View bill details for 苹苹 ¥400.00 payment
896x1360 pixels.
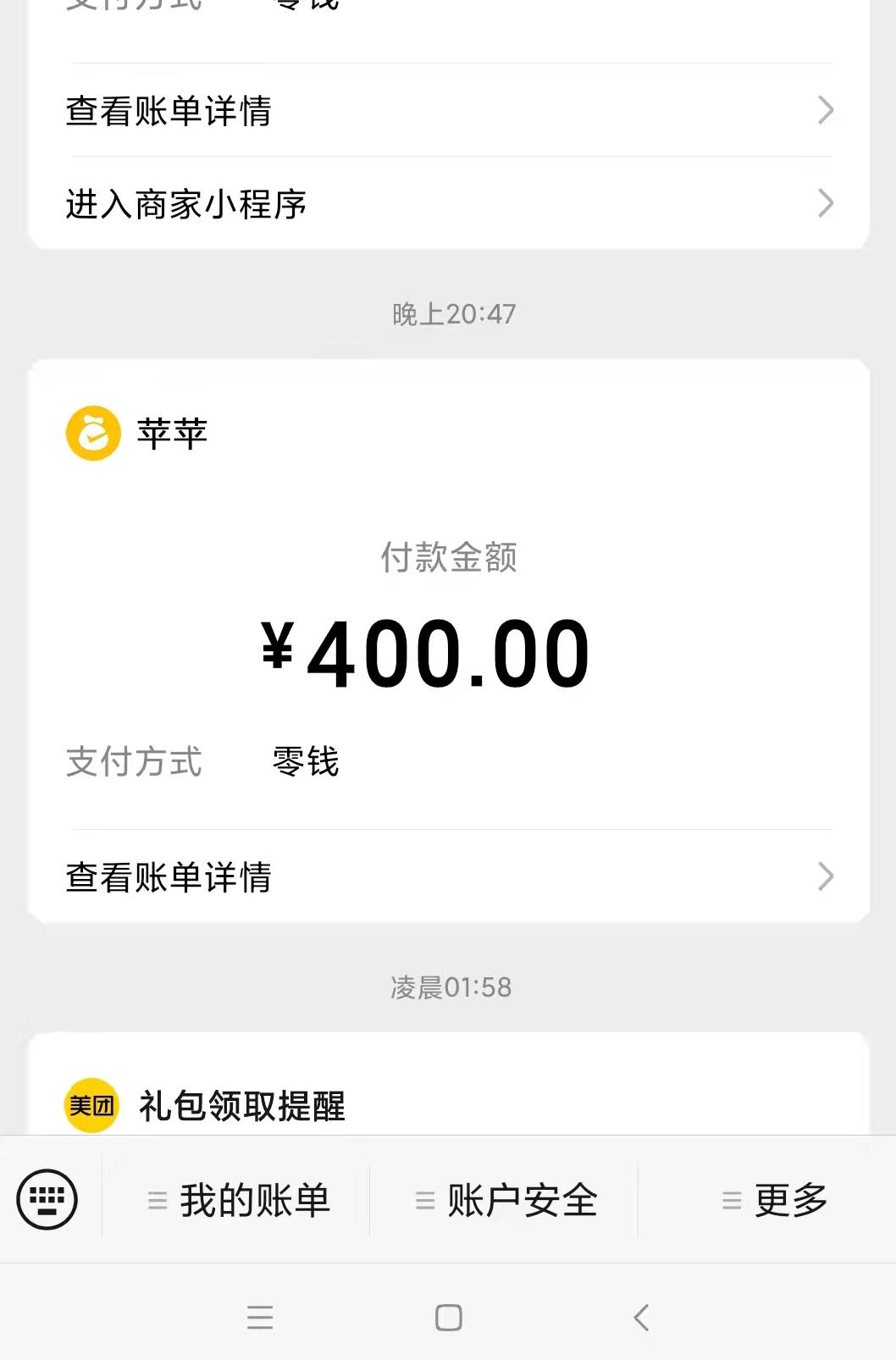click(449, 876)
